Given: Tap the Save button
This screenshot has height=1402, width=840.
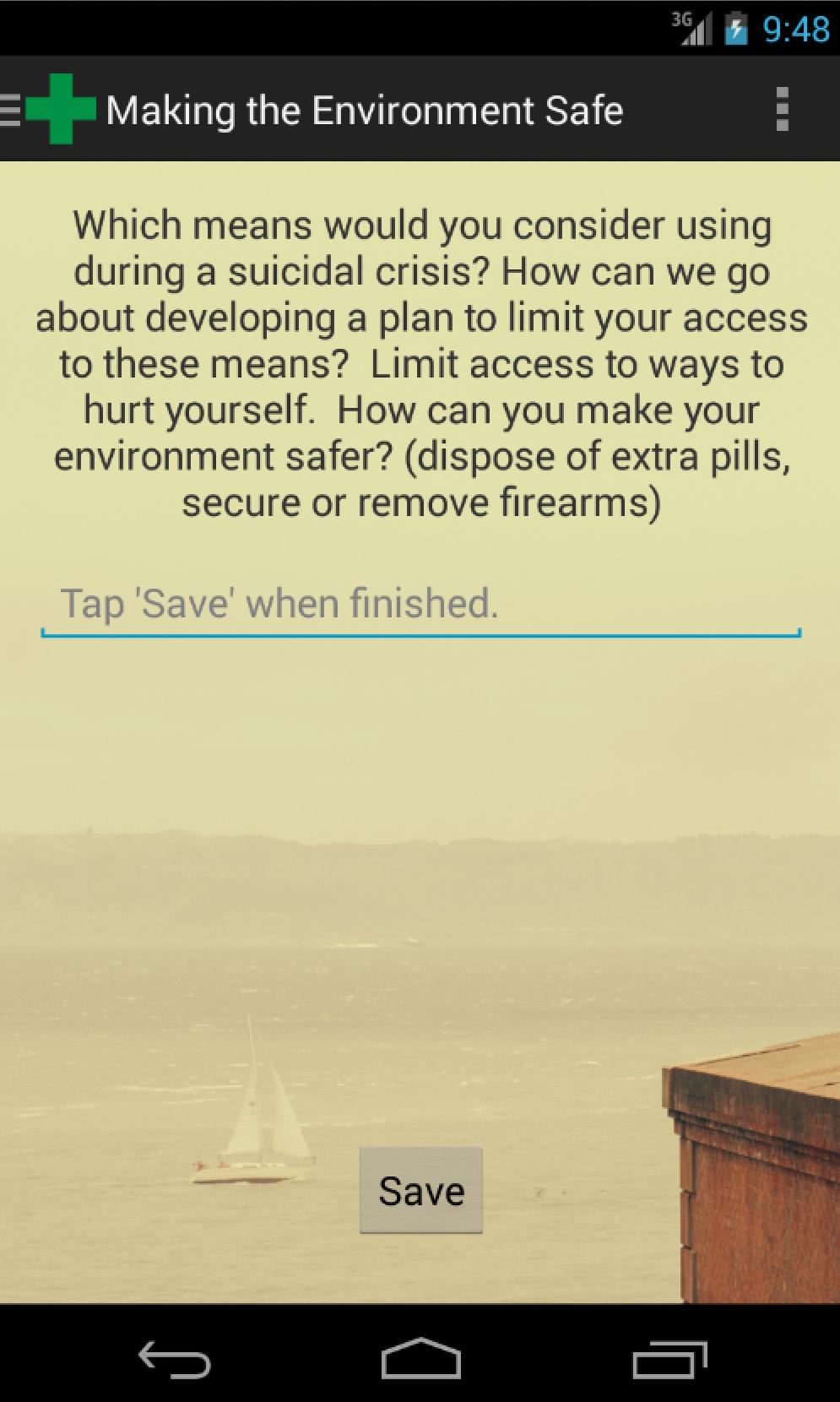Looking at the screenshot, I should [420, 1190].
